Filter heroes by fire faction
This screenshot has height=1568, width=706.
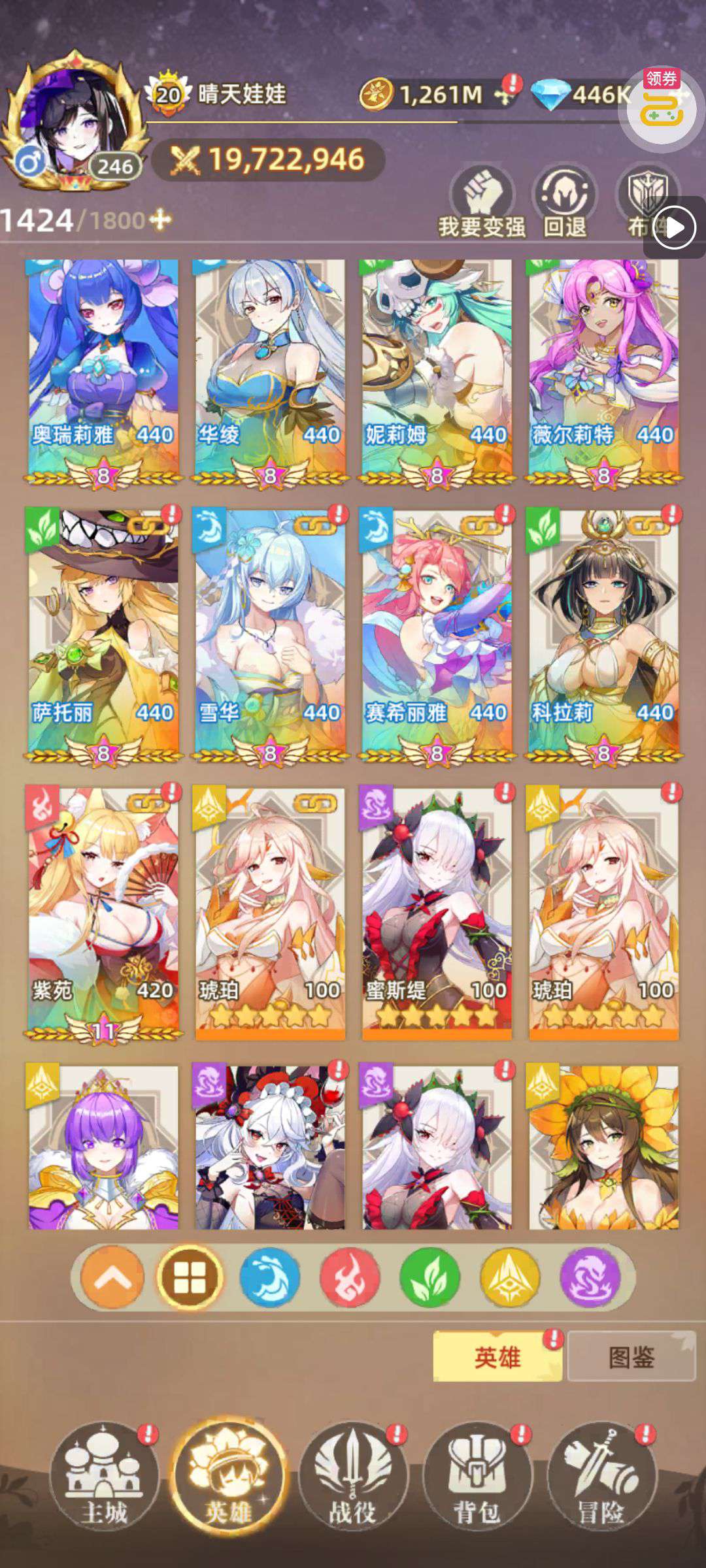pyautogui.click(x=350, y=1277)
